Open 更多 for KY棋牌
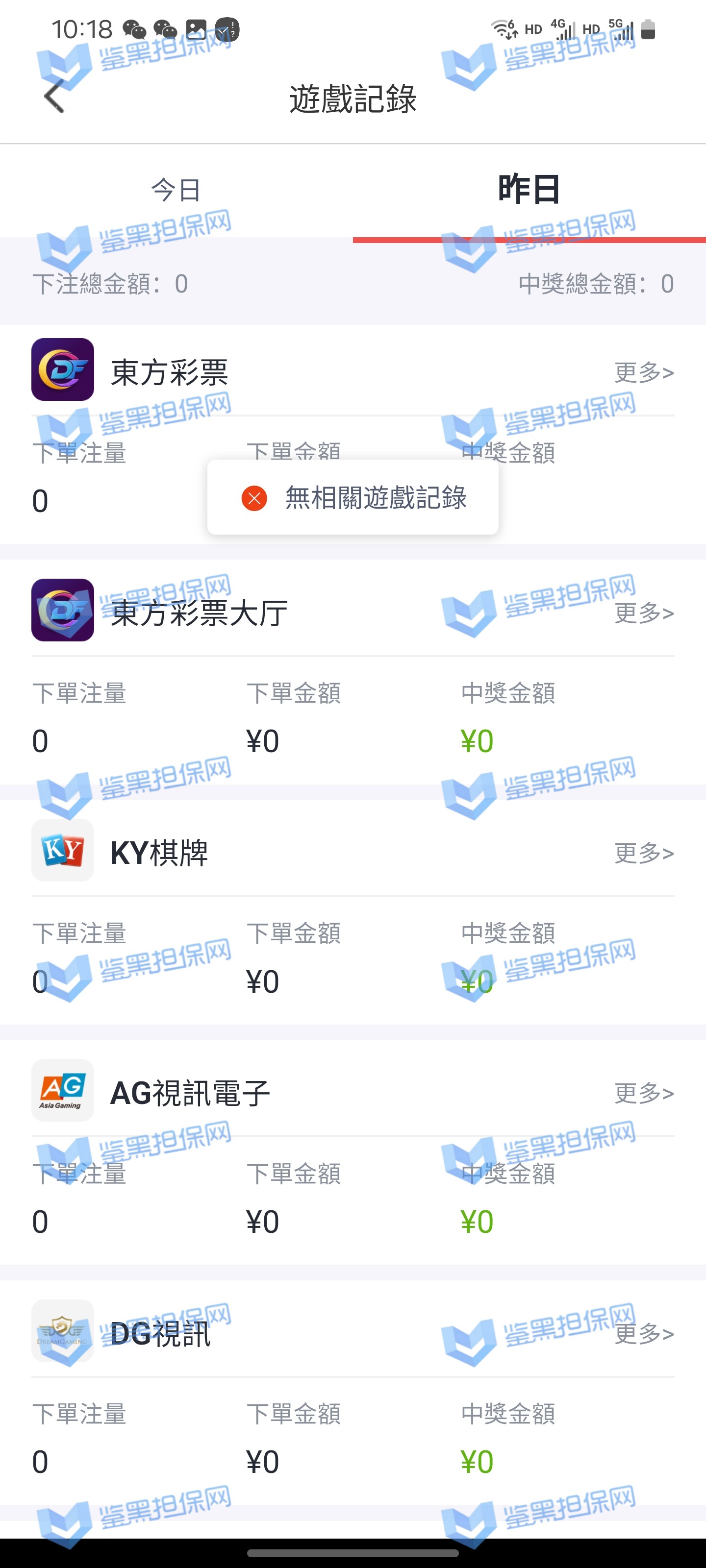706x1568 pixels. [643, 853]
